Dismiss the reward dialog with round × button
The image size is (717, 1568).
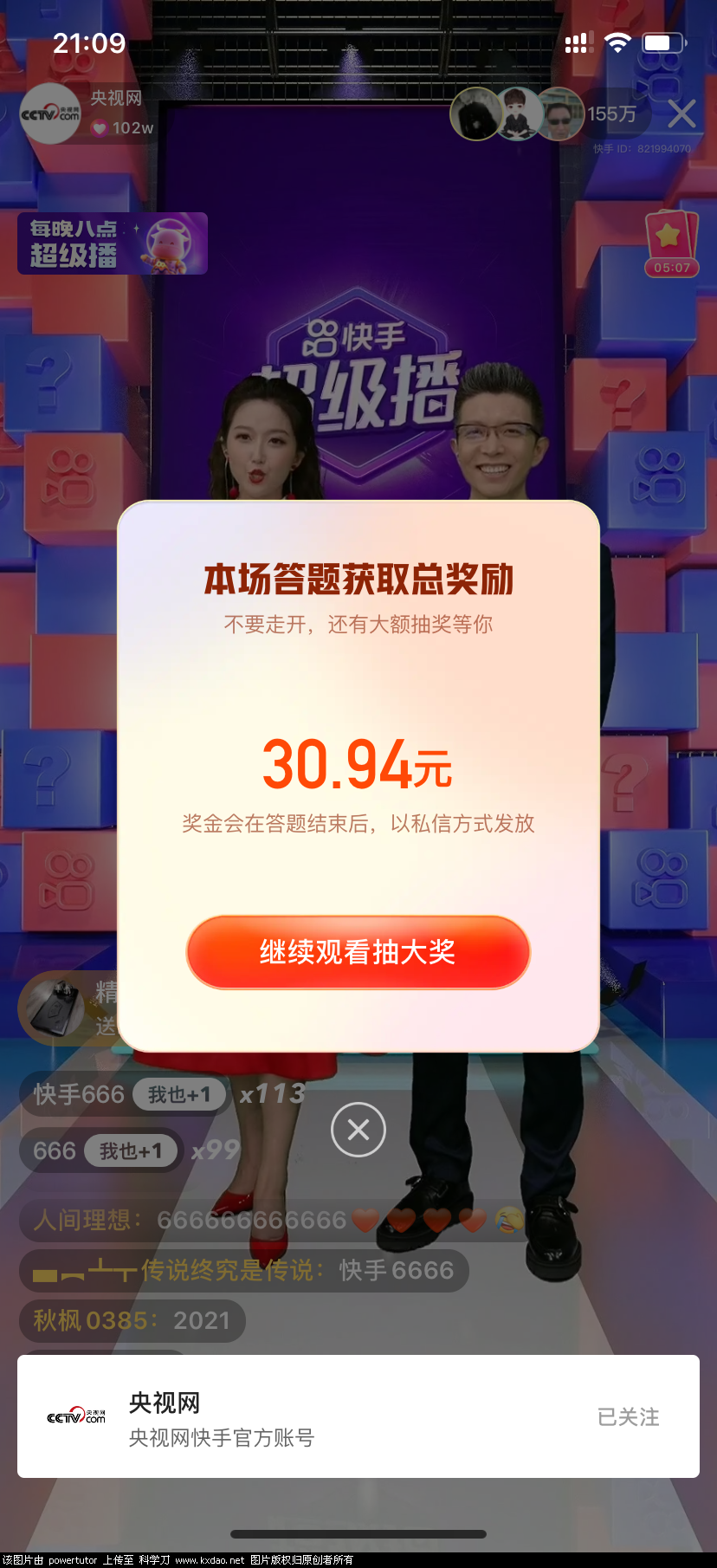tap(358, 1130)
